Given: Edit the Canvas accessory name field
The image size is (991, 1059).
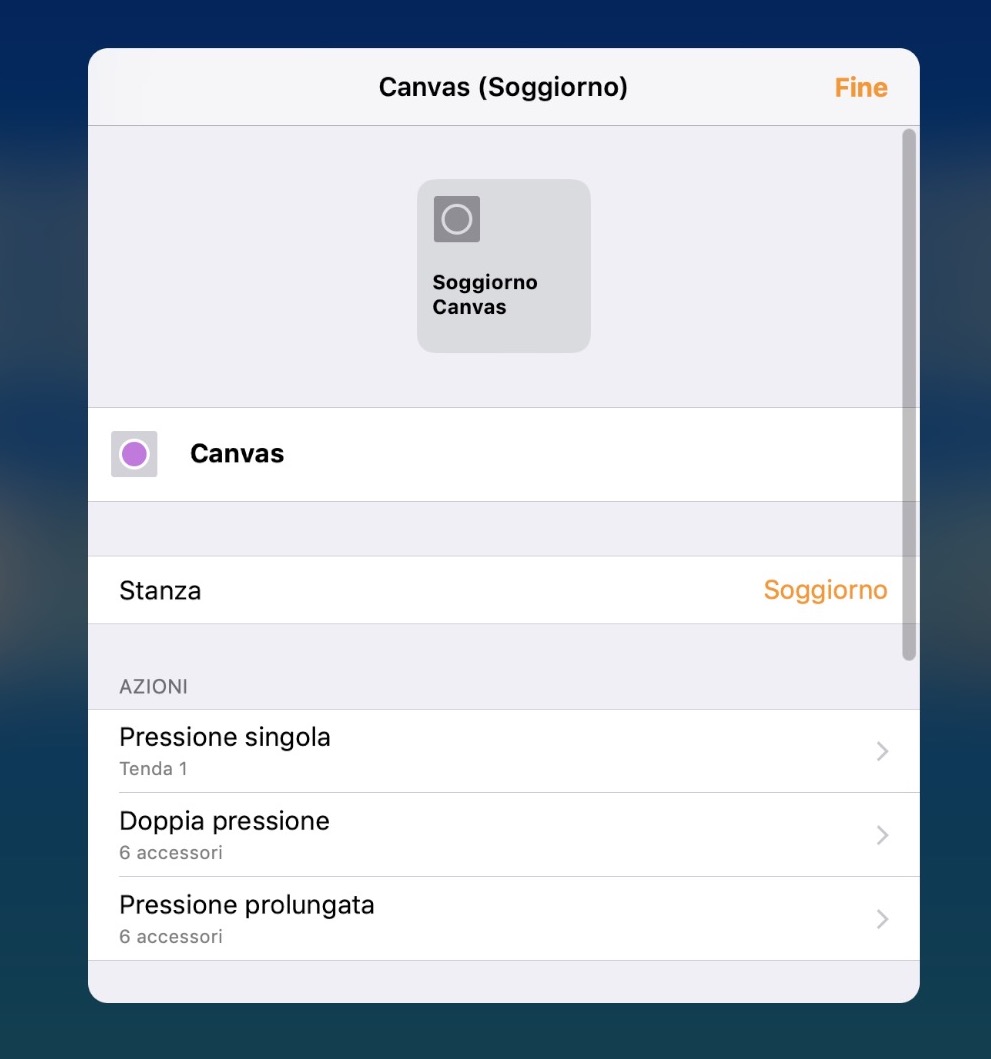Looking at the screenshot, I should (500, 454).
